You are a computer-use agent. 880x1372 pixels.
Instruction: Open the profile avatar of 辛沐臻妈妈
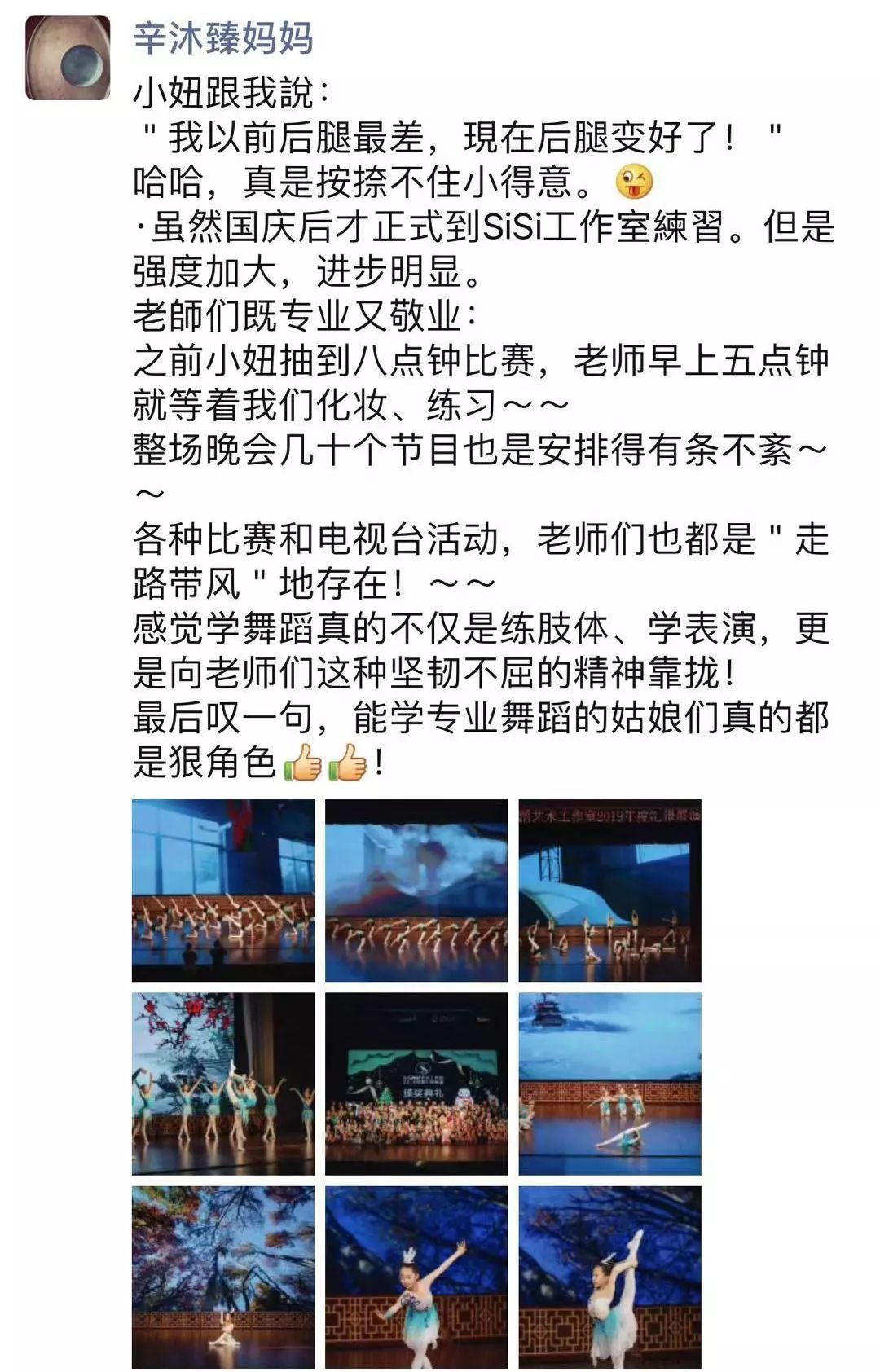(68, 57)
